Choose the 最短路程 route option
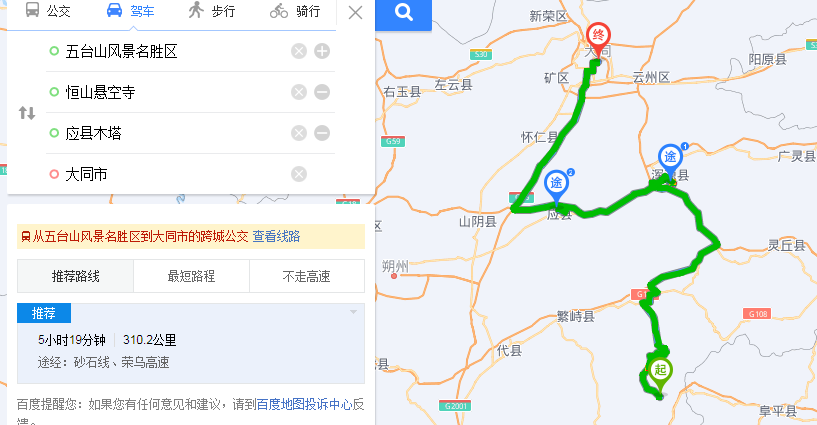The width and height of the screenshot is (817, 425). pos(191,277)
